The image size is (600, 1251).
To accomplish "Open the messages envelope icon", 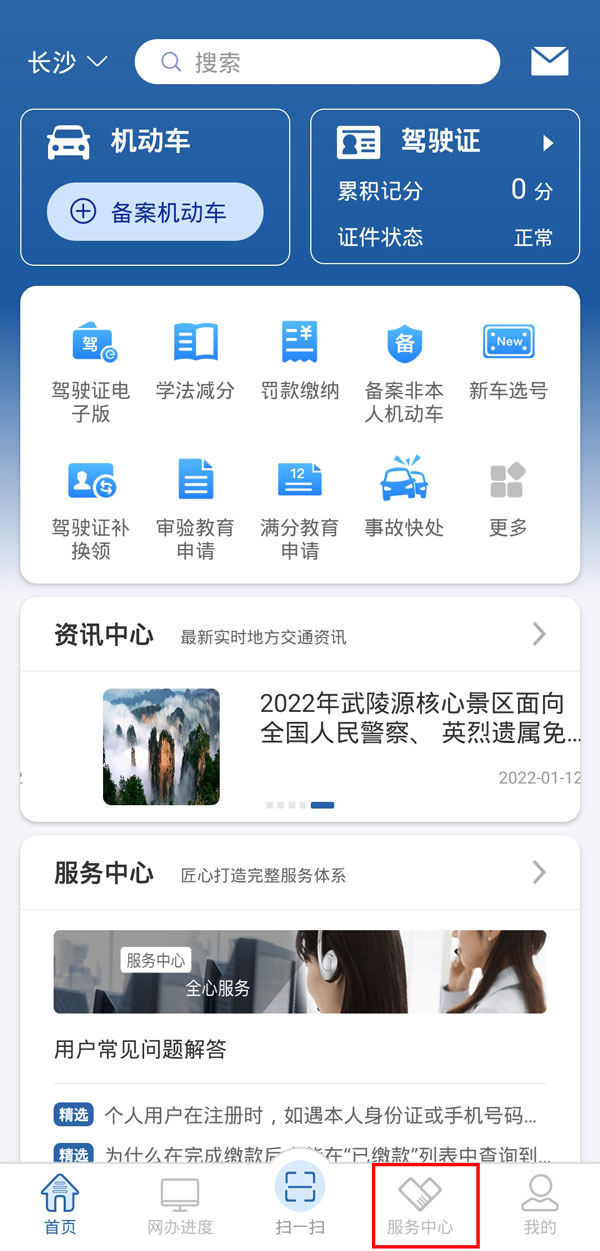I will (x=549, y=62).
